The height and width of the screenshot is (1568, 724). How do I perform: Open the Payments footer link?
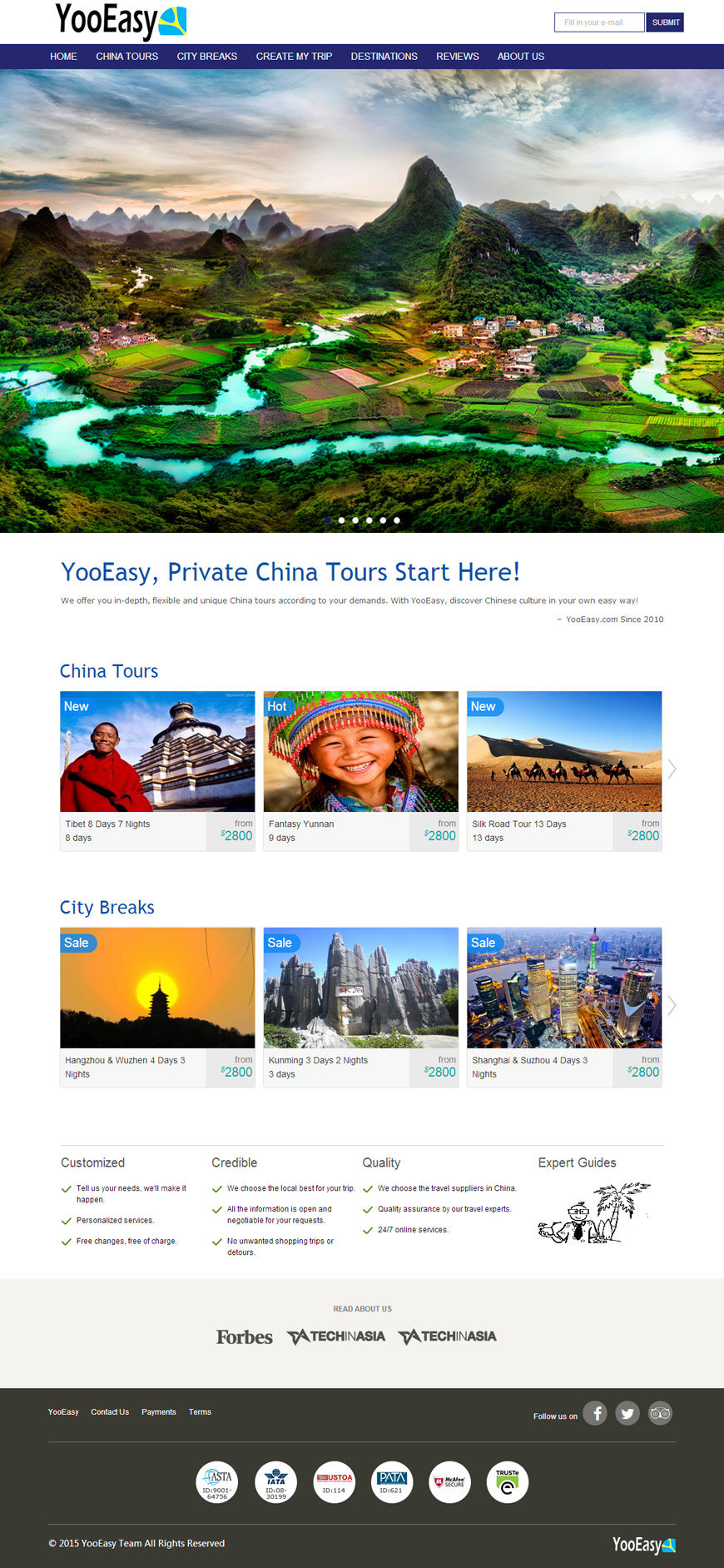(x=158, y=1412)
